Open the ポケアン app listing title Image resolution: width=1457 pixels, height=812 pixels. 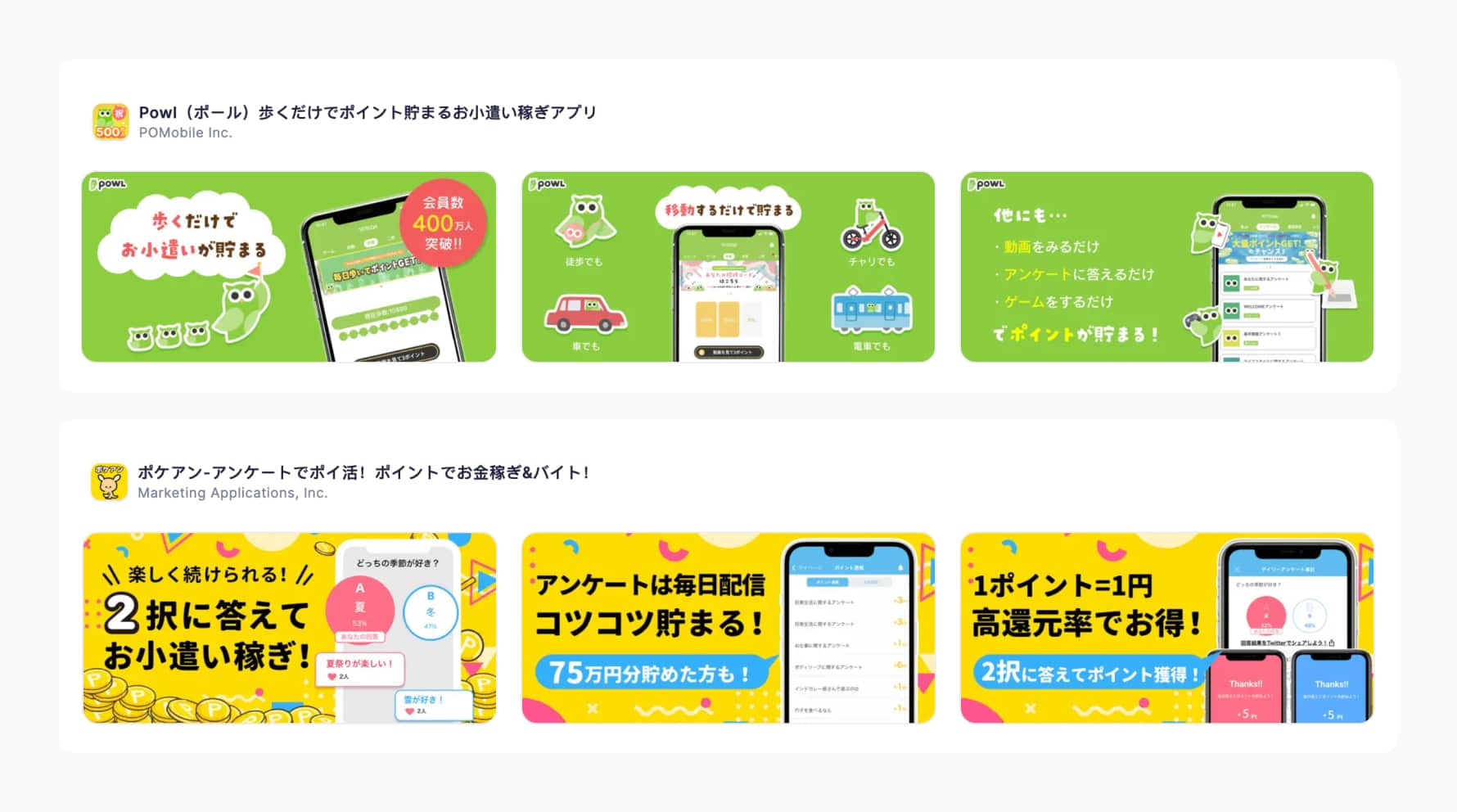363,472
